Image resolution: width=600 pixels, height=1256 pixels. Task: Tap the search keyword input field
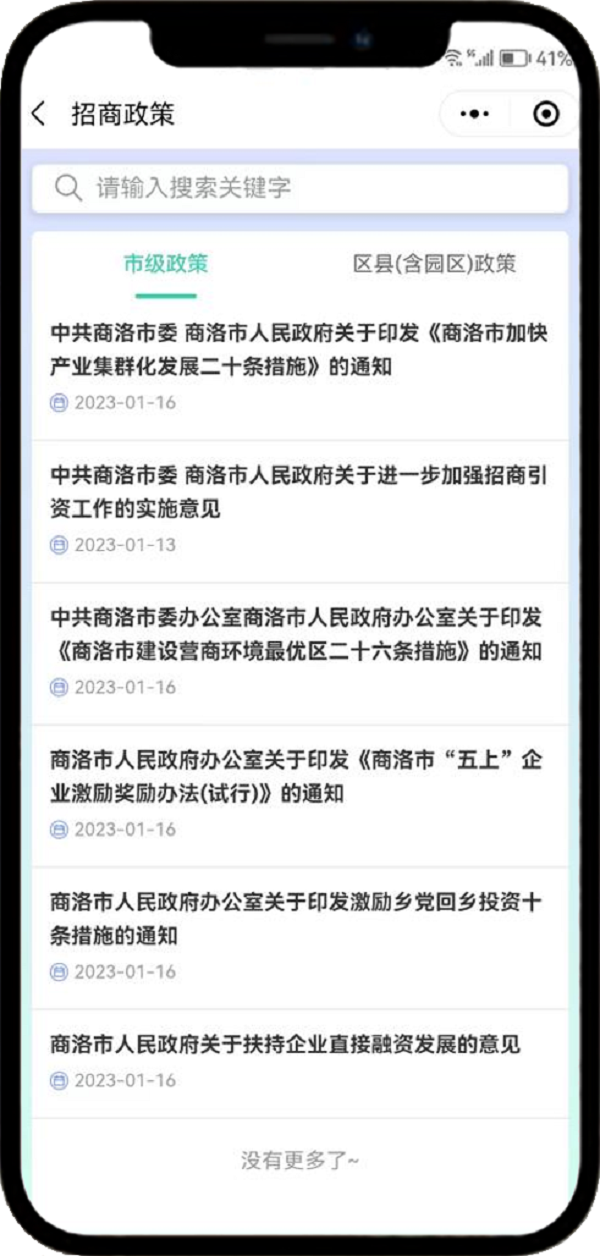point(300,188)
